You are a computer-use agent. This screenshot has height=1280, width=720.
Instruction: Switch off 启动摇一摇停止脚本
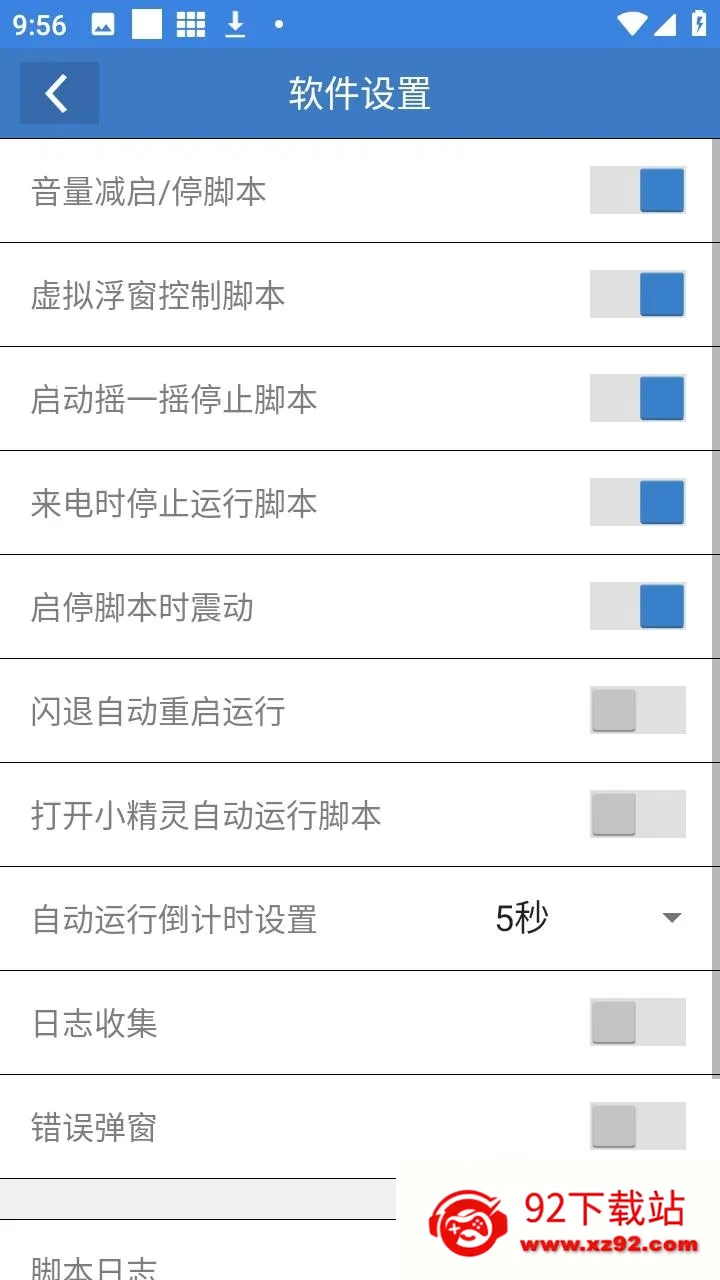pyautogui.click(x=637, y=399)
